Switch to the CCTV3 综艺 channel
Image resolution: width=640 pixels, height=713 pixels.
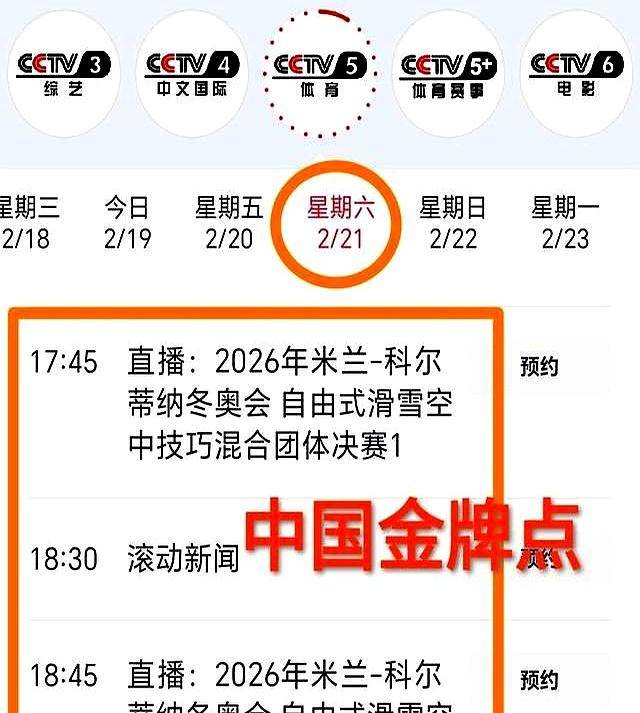62,73
